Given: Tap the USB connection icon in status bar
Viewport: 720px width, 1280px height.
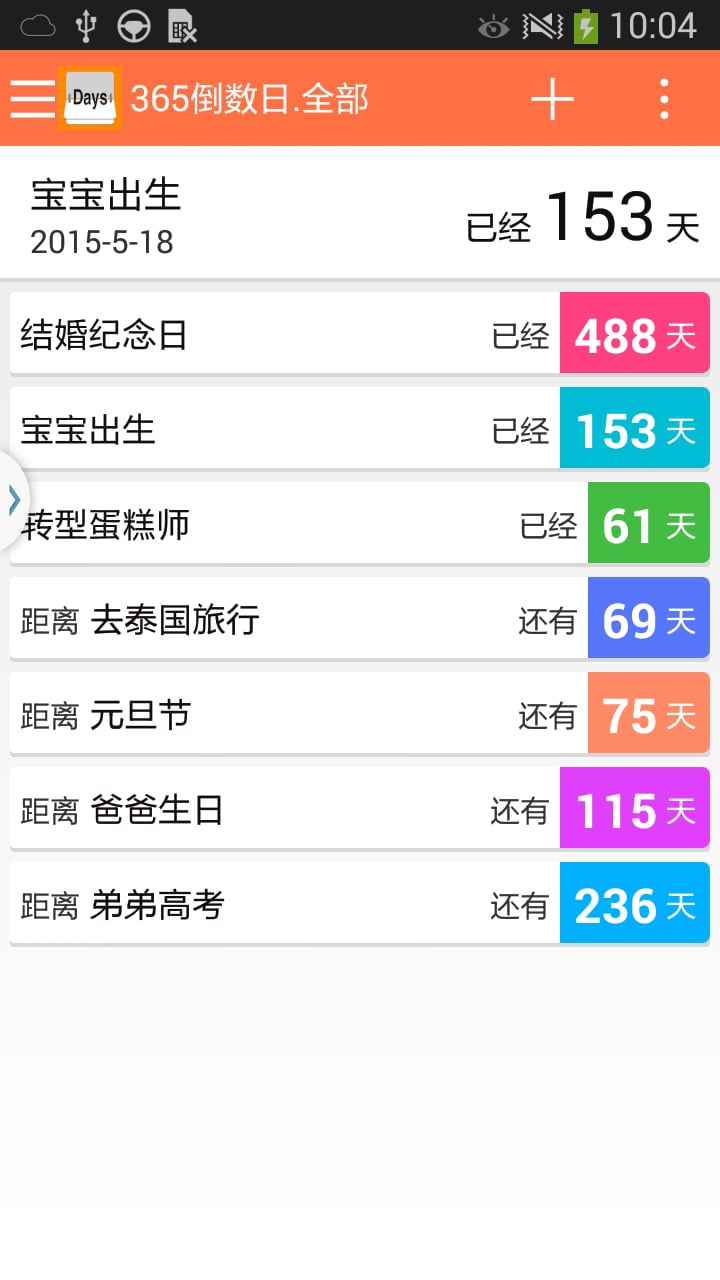Looking at the screenshot, I should click(87, 25).
